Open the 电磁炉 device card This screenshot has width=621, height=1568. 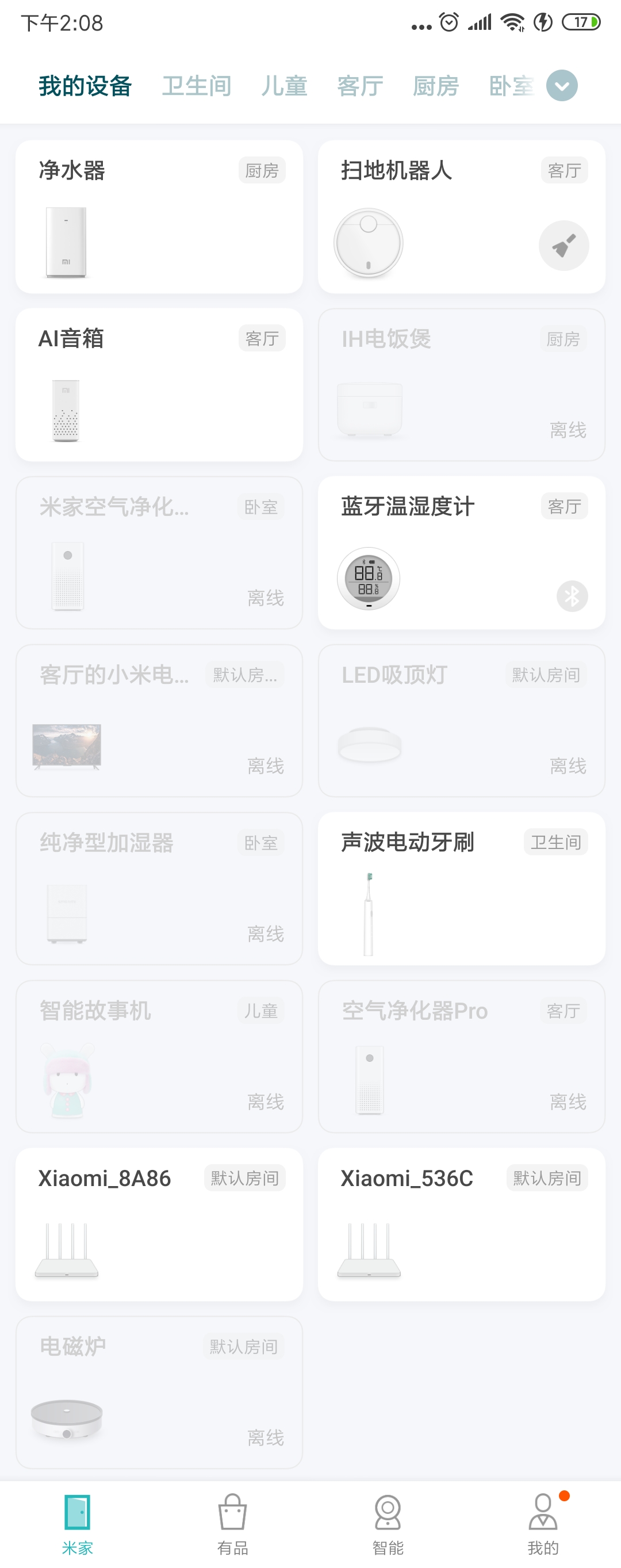coord(159,1393)
